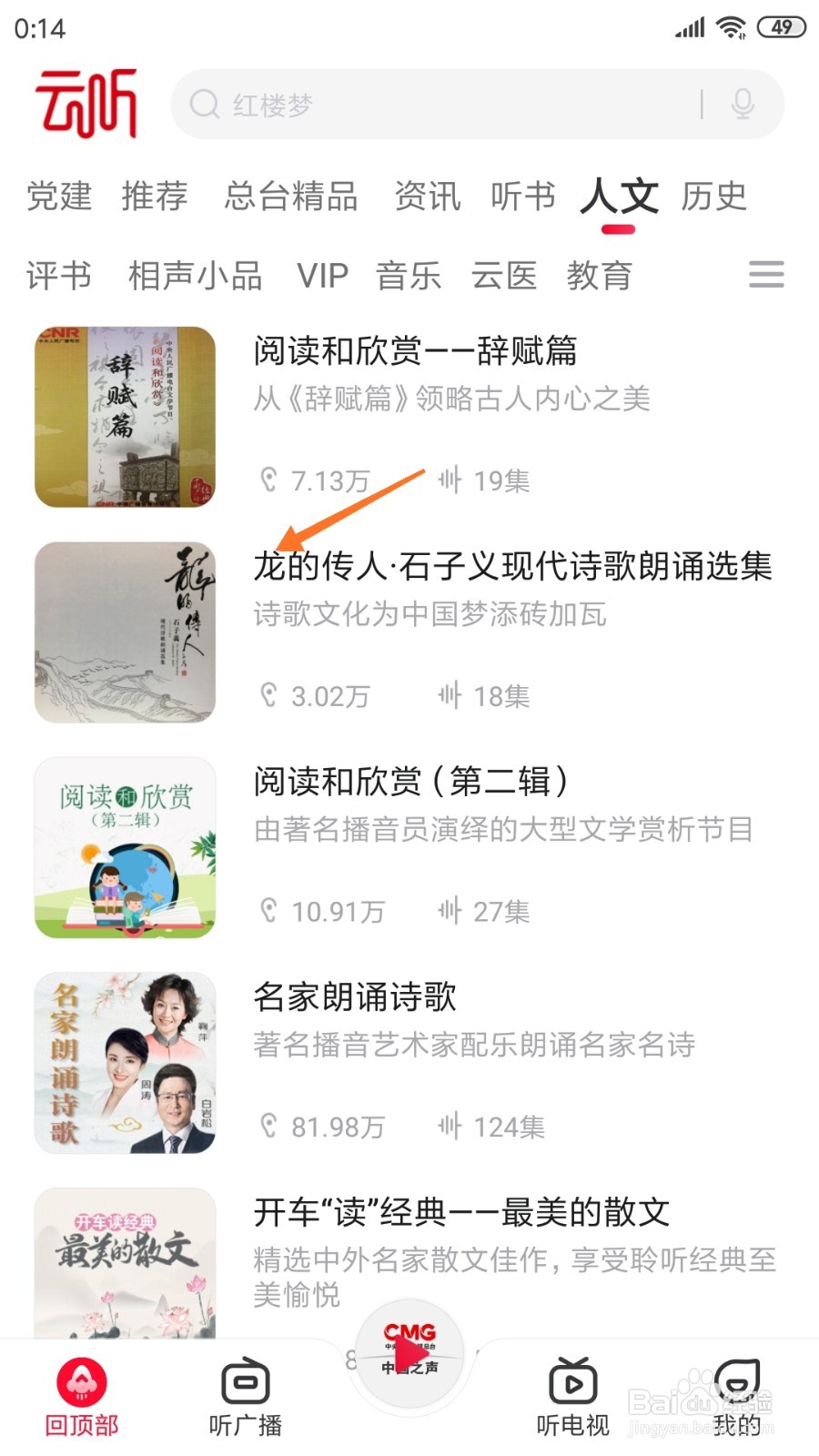Select the 党建 category
Viewport: 819px width, 1456px height.
click(x=57, y=197)
